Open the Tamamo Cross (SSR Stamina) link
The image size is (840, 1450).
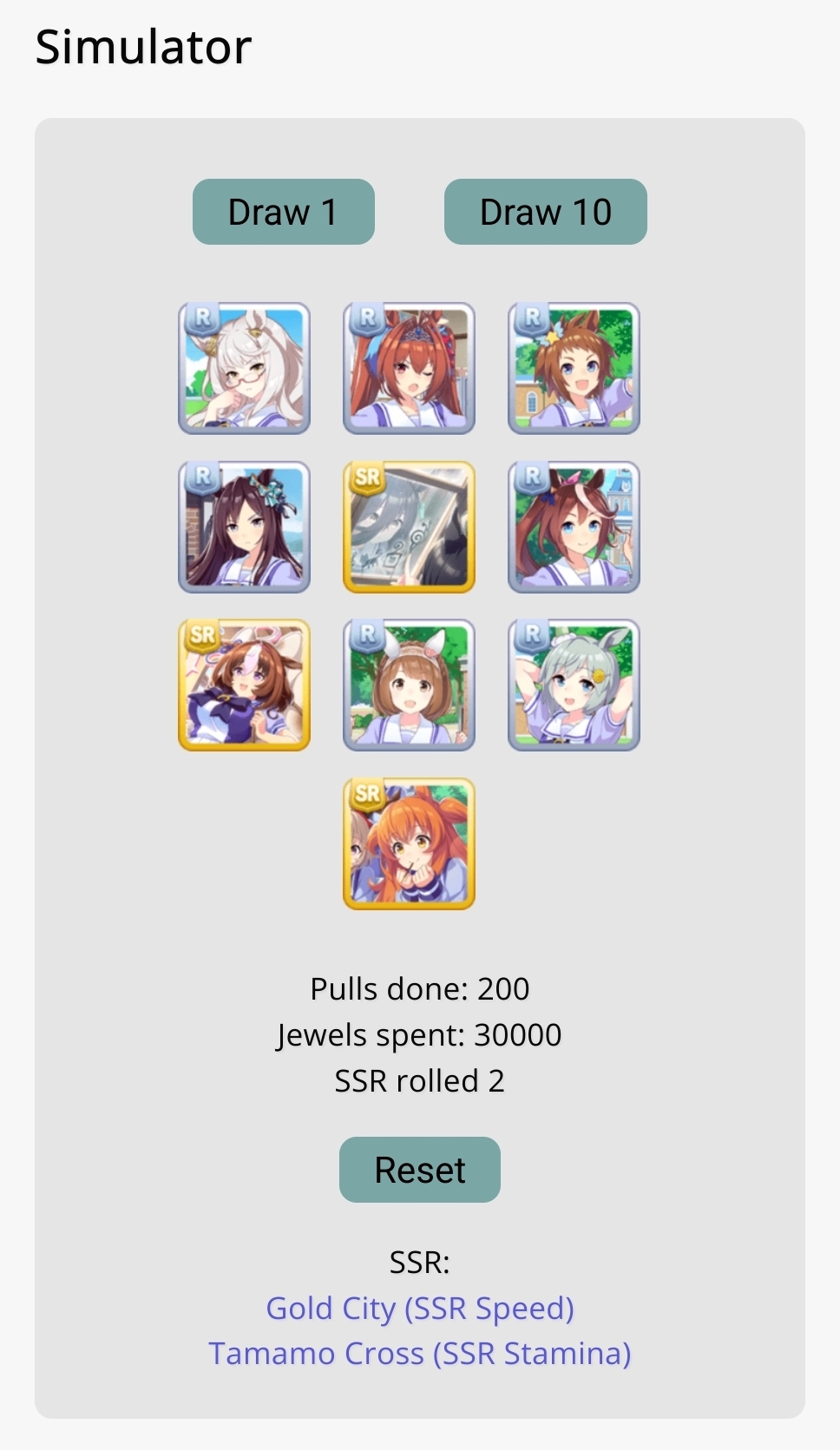pyautogui.click(x=420, y=1354)
